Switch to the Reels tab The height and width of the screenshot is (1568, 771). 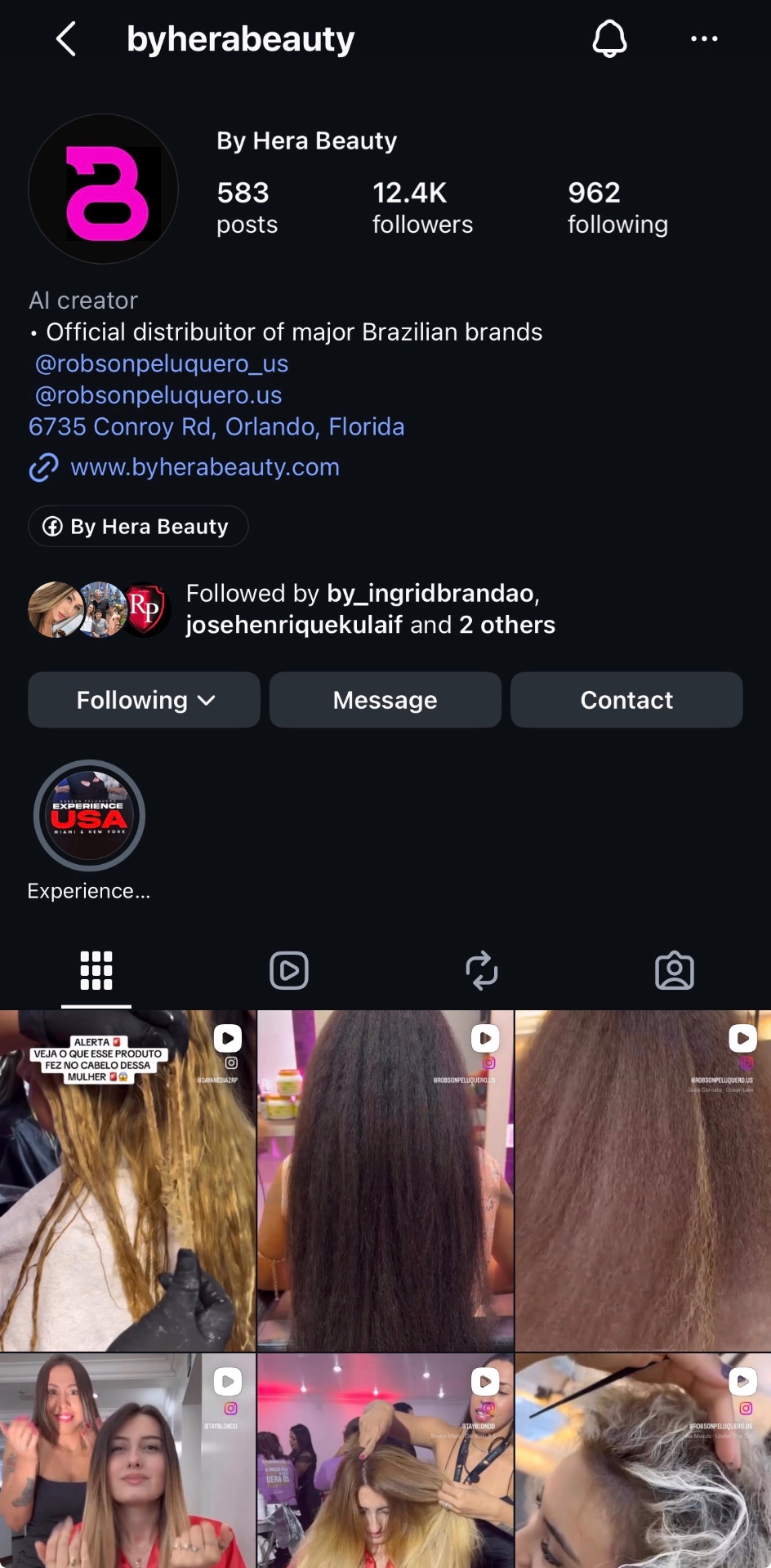click(289, 970)
